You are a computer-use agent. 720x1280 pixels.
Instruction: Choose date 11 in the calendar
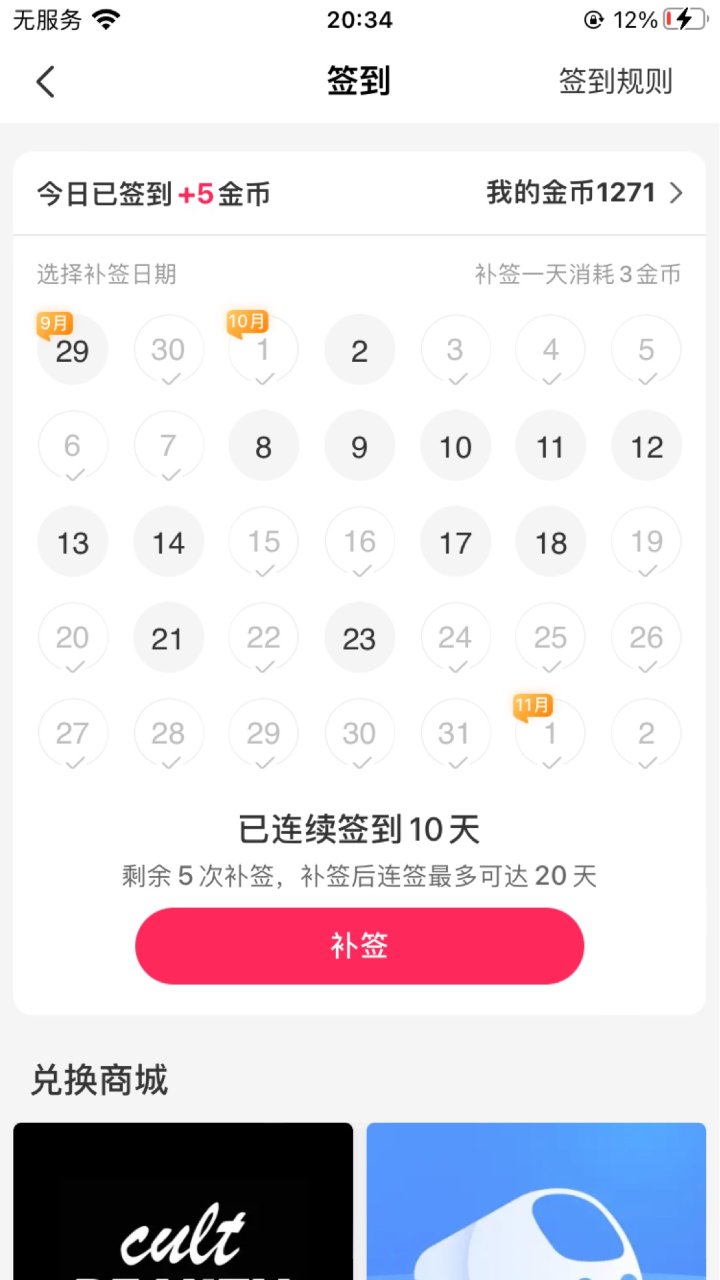pyautogui.click(x=550, y=446)
